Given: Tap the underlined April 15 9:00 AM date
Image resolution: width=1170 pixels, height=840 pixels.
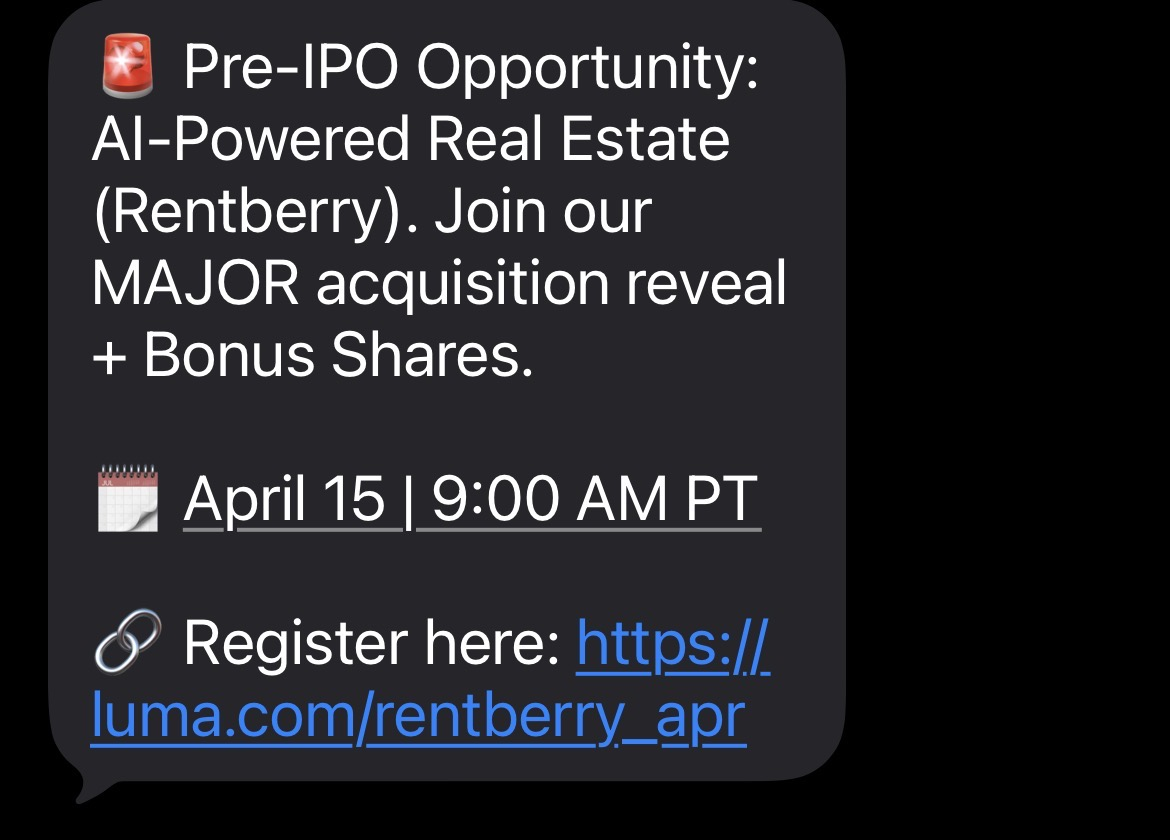Looking at the screenshot, I should point(471,499).
